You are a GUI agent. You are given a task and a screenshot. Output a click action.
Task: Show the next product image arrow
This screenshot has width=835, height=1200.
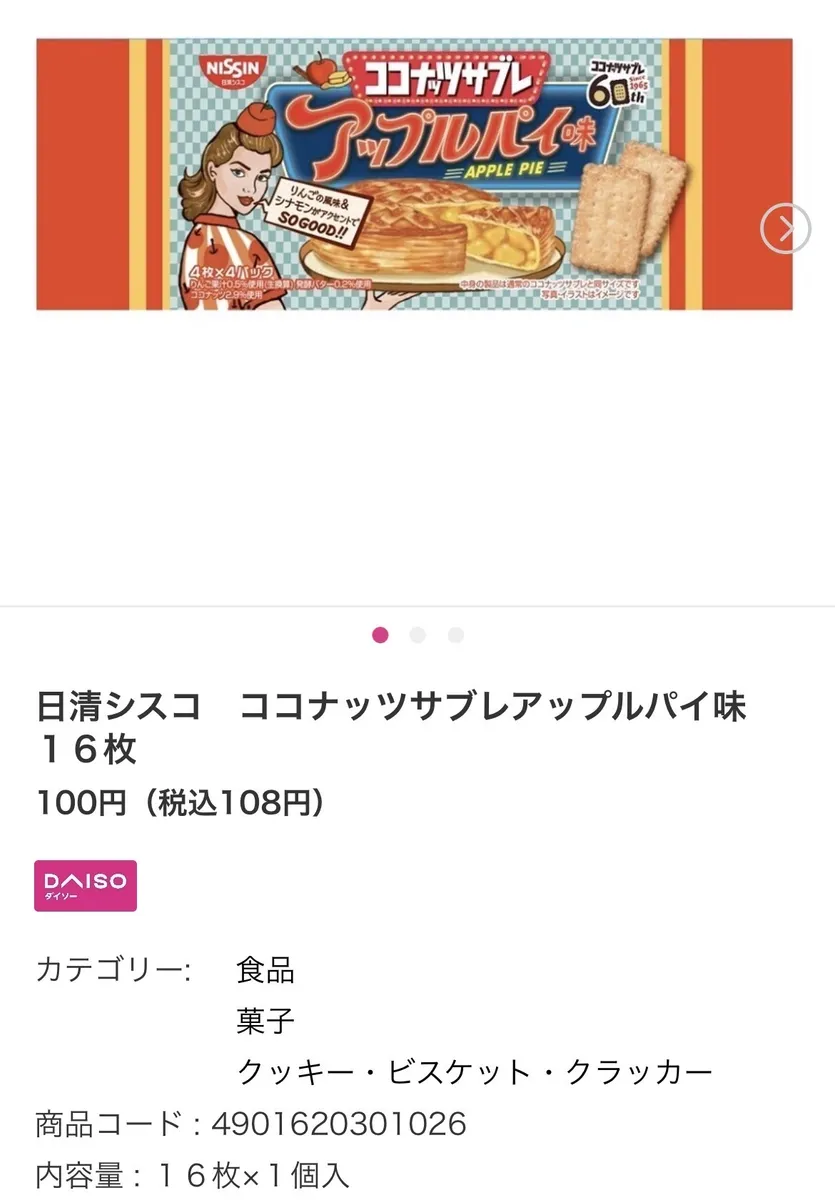click(x=785, y=229)
